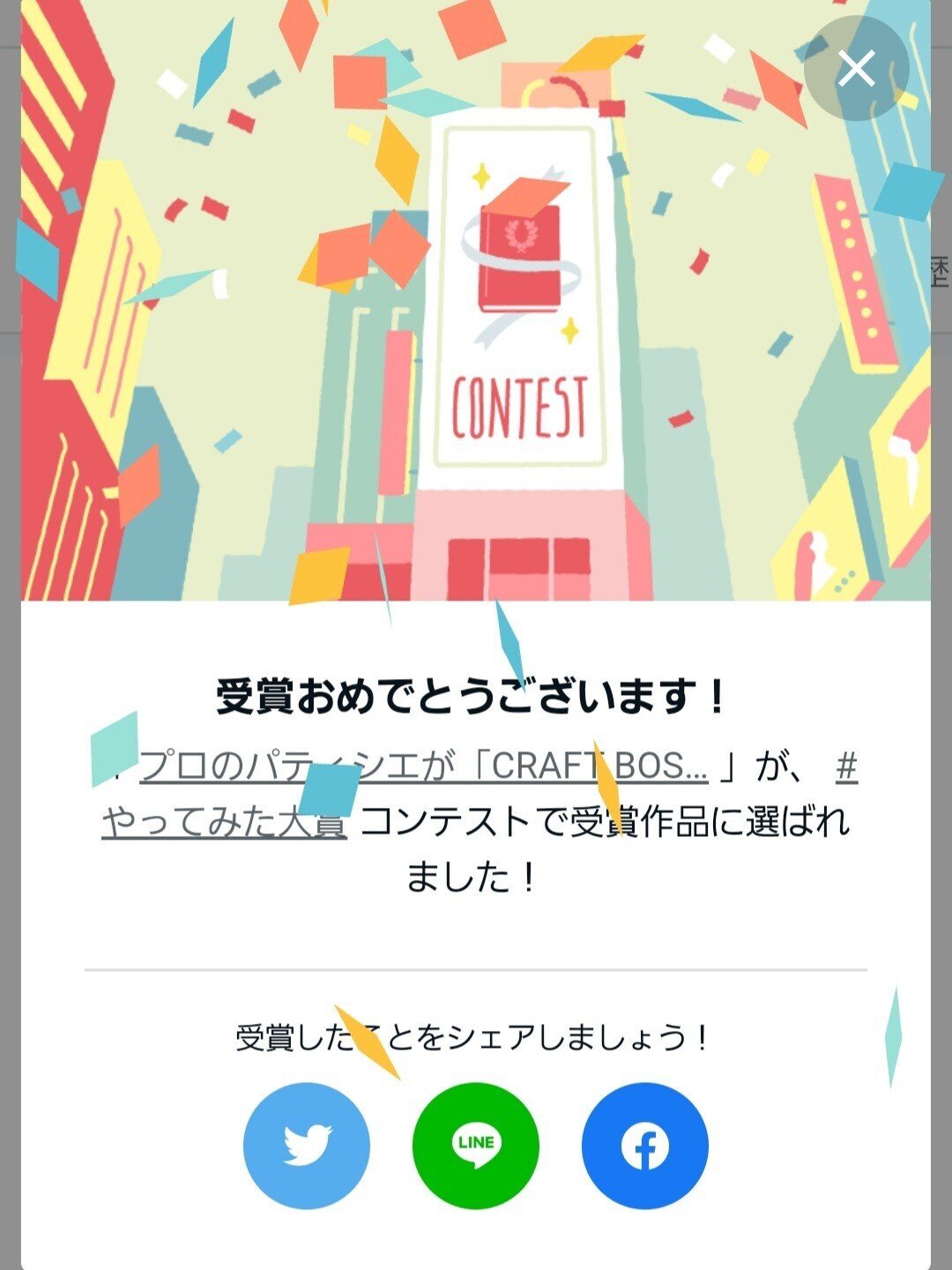
Task: Click the red book contest emblem
Action: point(520,256)
